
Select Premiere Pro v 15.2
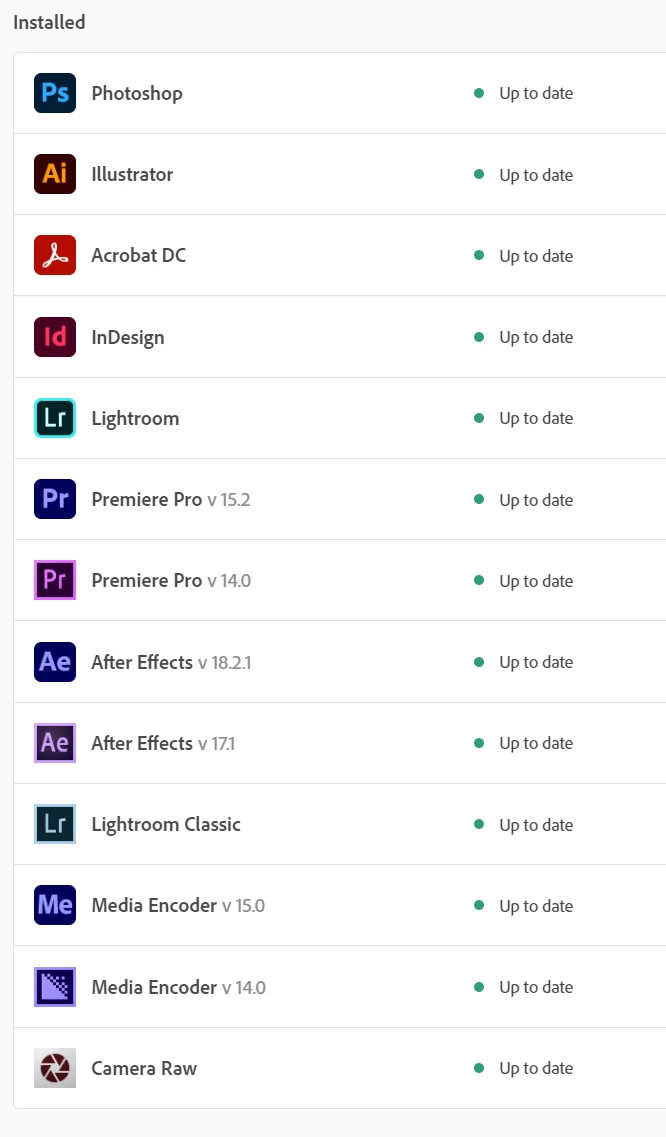click(170, 499)
